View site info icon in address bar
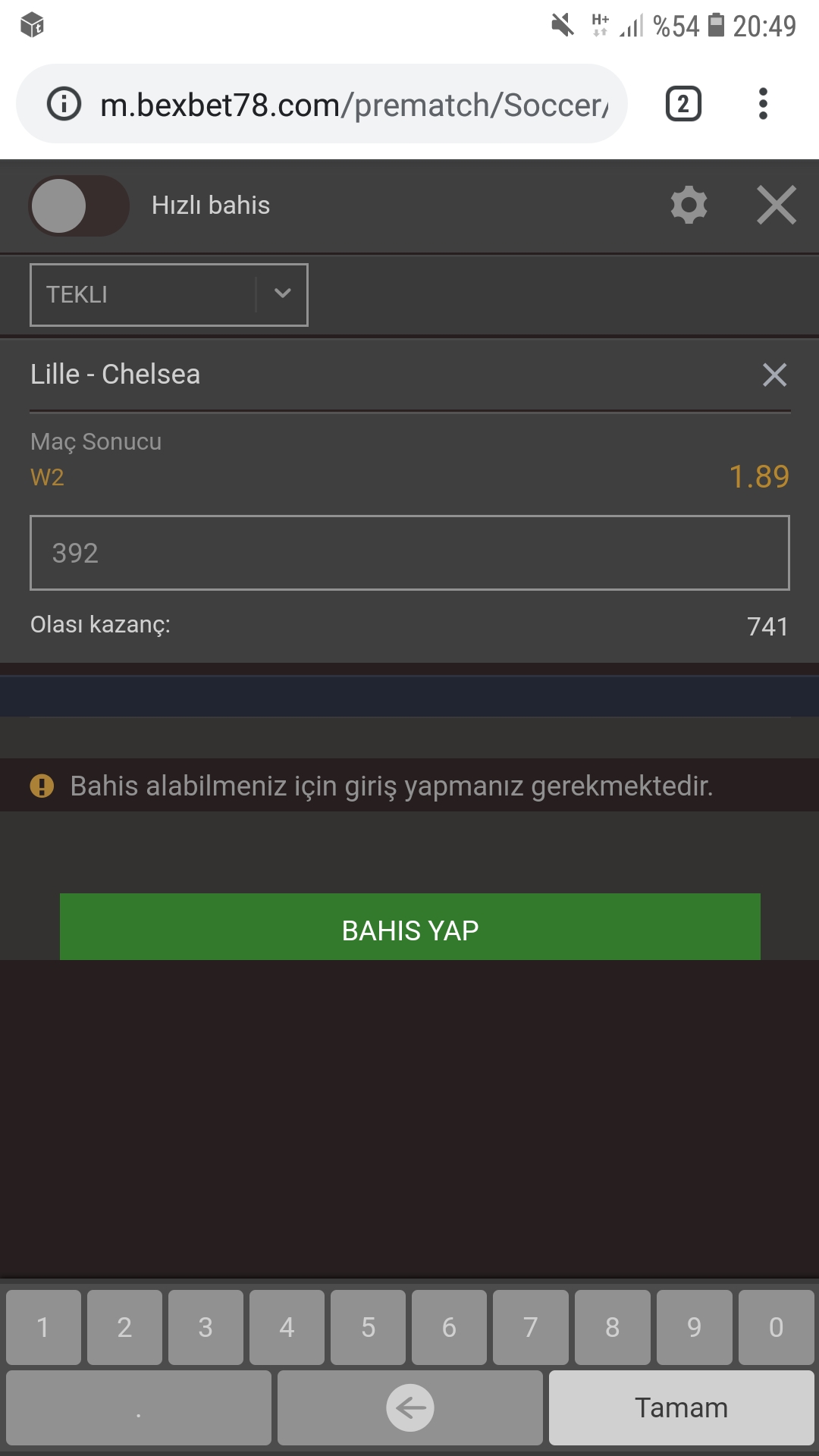This screenshot has width=819, height=1456. 64,104
